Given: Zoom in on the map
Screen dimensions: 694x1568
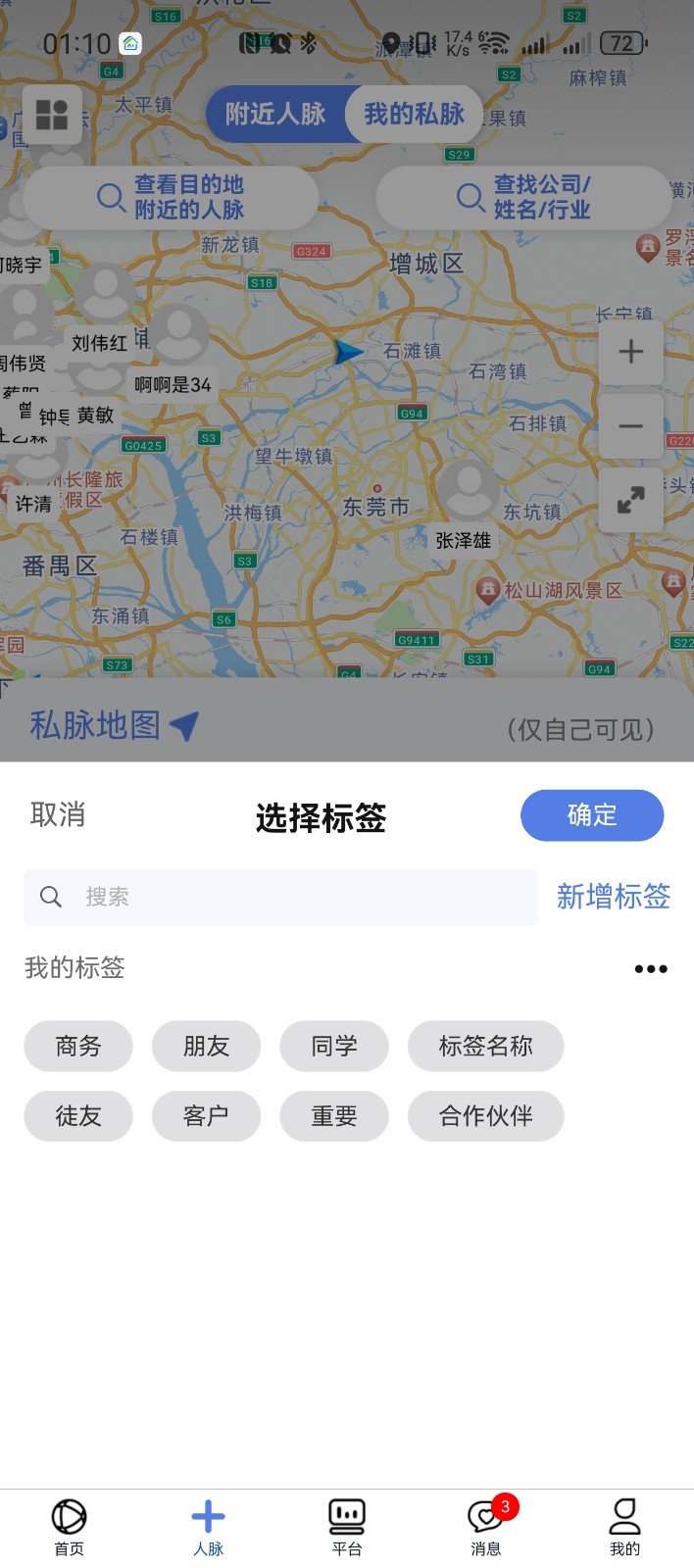Looking at the screenshot, I should click(x=630, y=352).
